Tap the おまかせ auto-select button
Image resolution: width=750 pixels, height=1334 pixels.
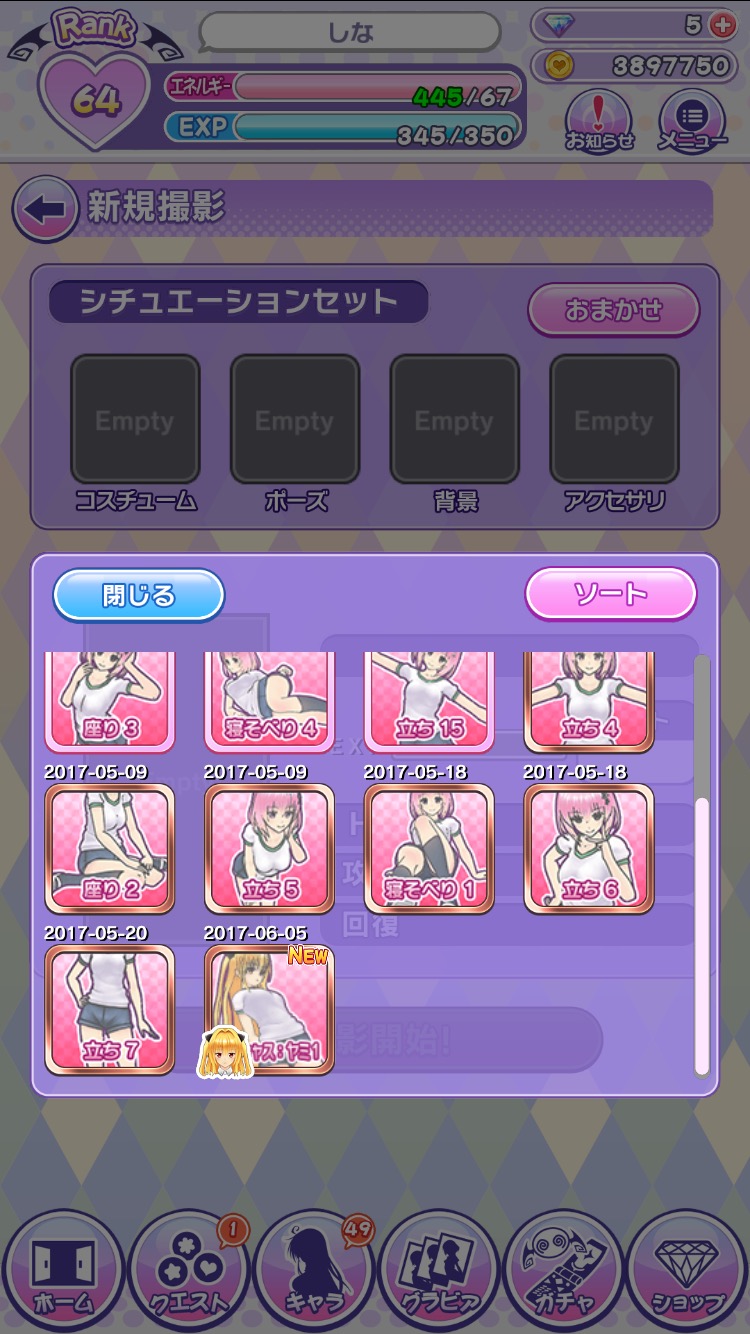click(613, 310)
